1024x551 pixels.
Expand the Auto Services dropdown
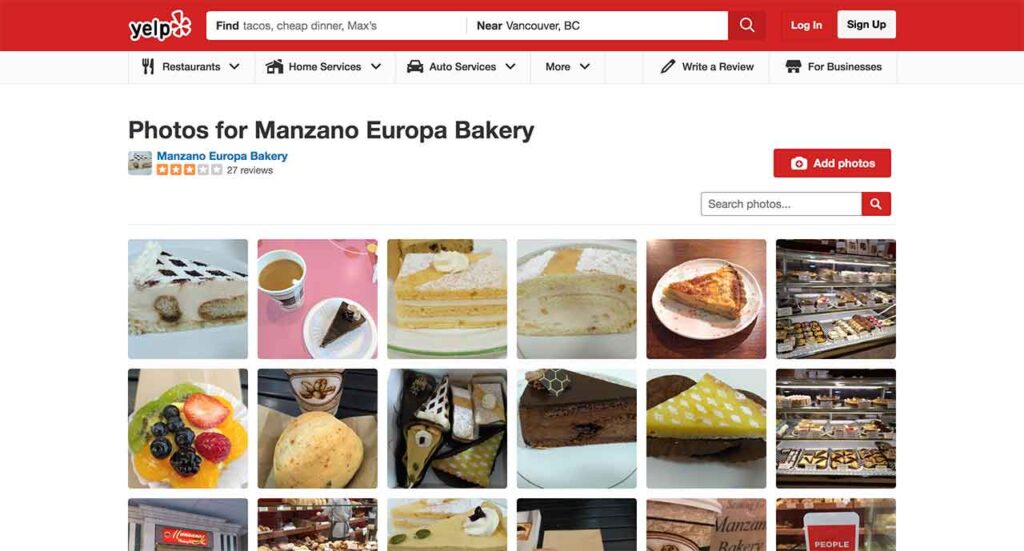461,67
